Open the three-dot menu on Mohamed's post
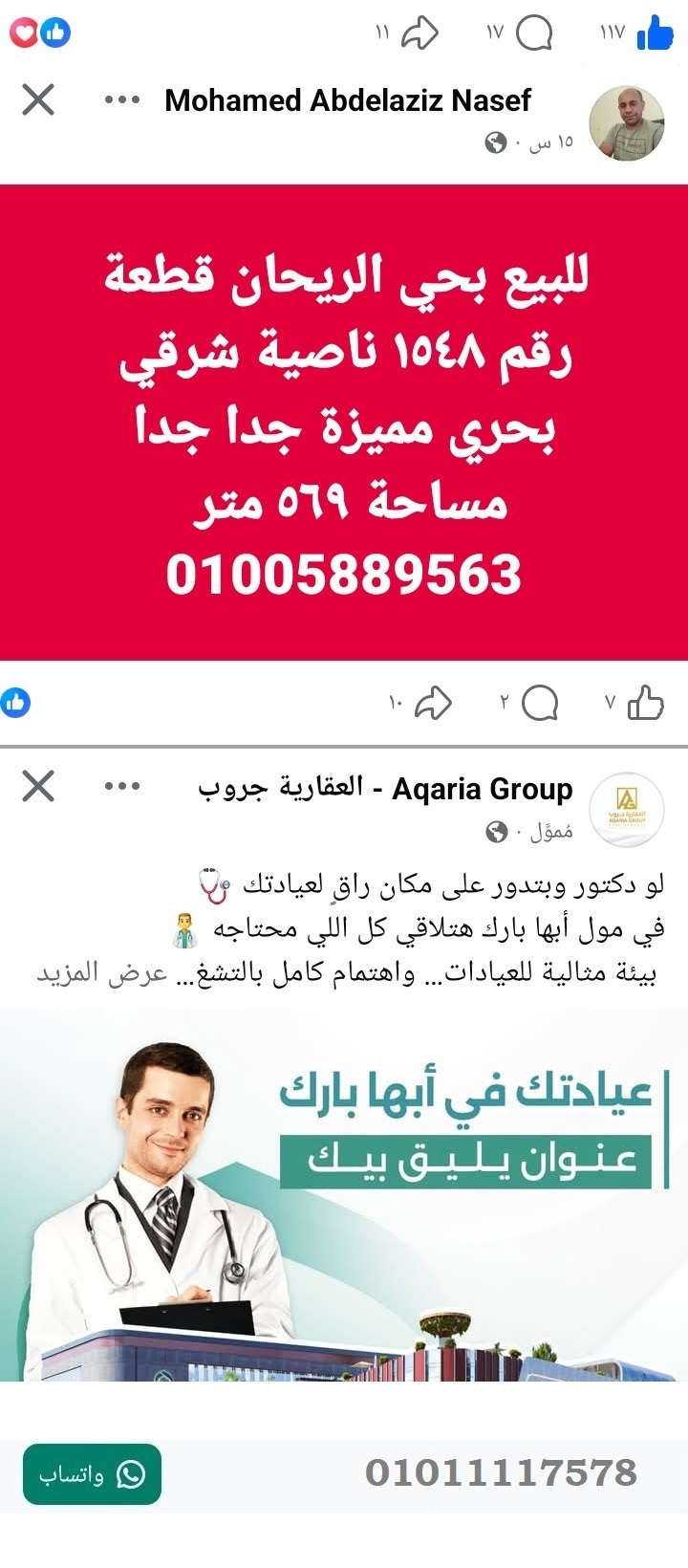The height and width of the screenshot is (1568, 688). pos(120,100)
